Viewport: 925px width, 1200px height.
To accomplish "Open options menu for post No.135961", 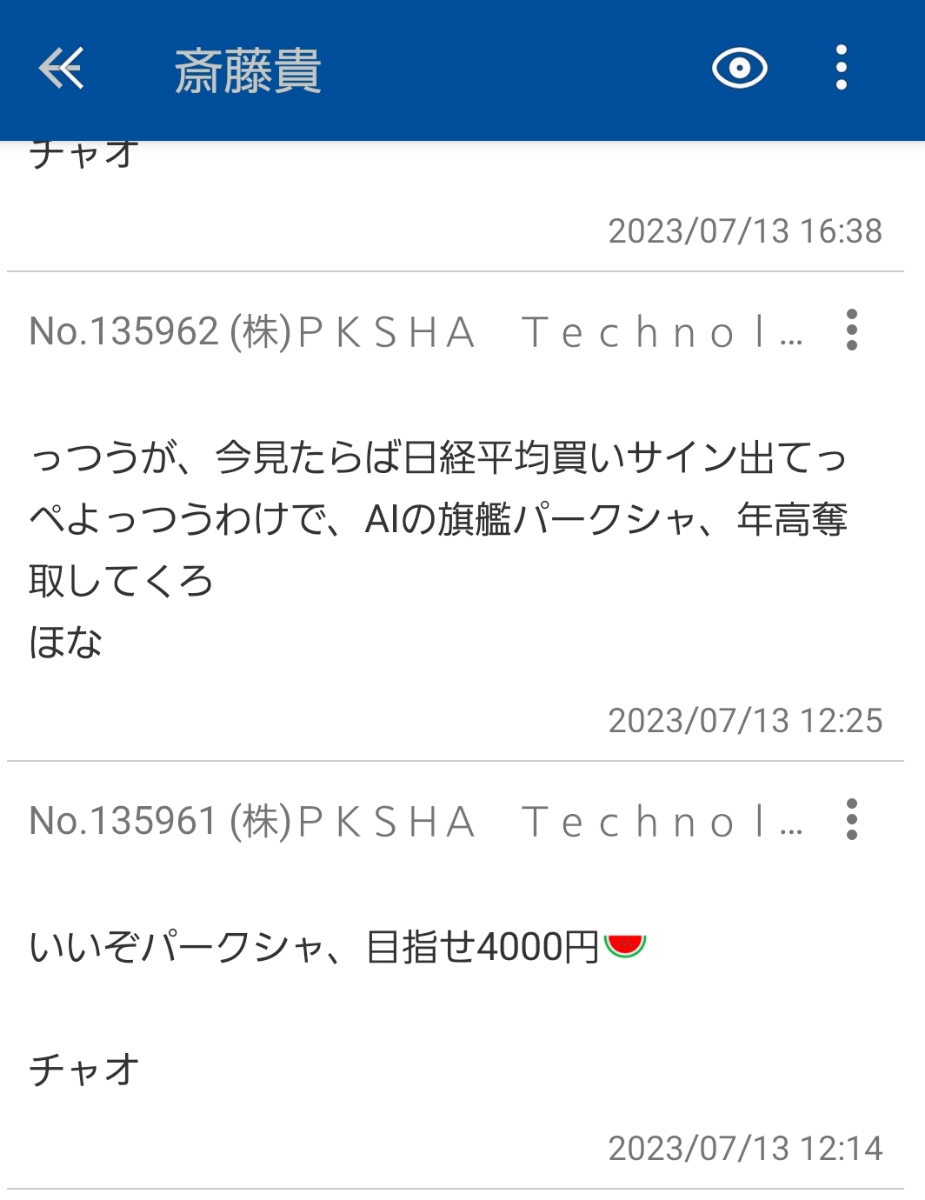I will (849, 822).
